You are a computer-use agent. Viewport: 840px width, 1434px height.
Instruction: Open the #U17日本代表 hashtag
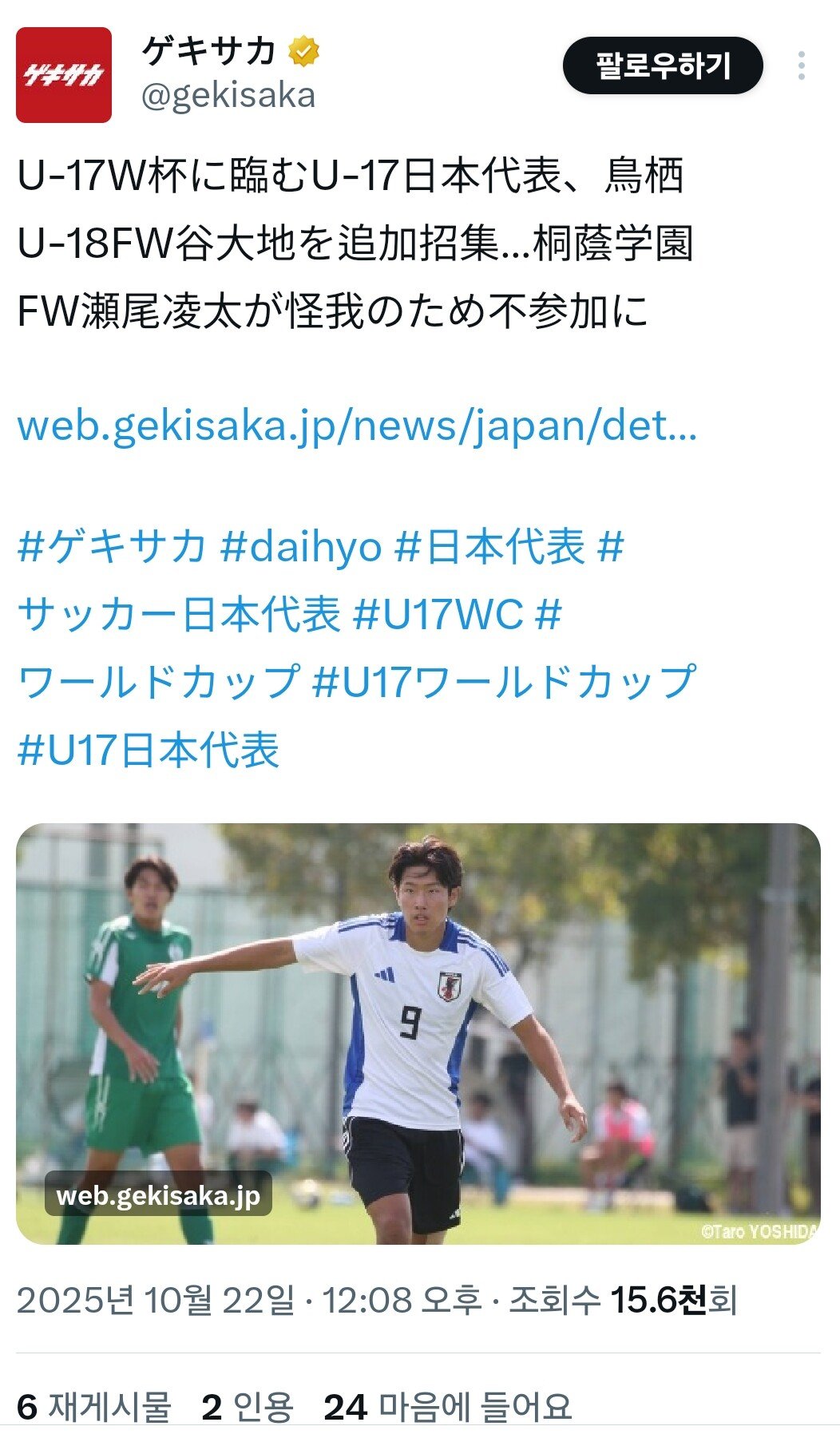coord(149,750)
